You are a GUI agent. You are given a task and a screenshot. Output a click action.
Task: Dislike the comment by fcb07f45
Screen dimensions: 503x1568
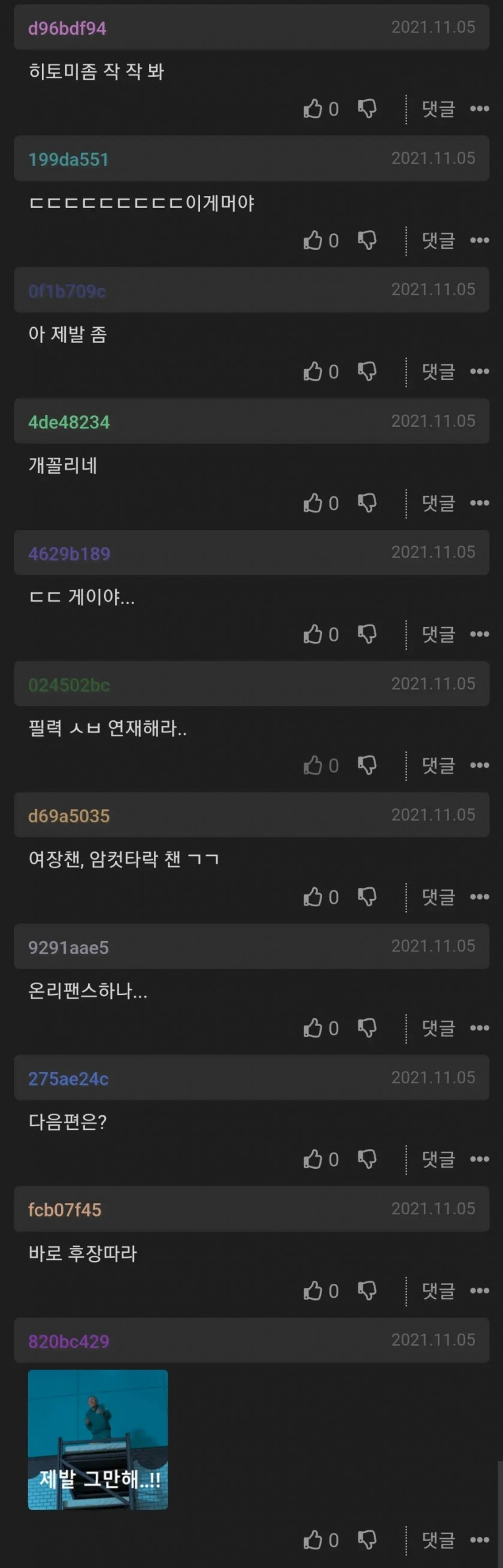pyautogui.click(x=366, y=1290)
